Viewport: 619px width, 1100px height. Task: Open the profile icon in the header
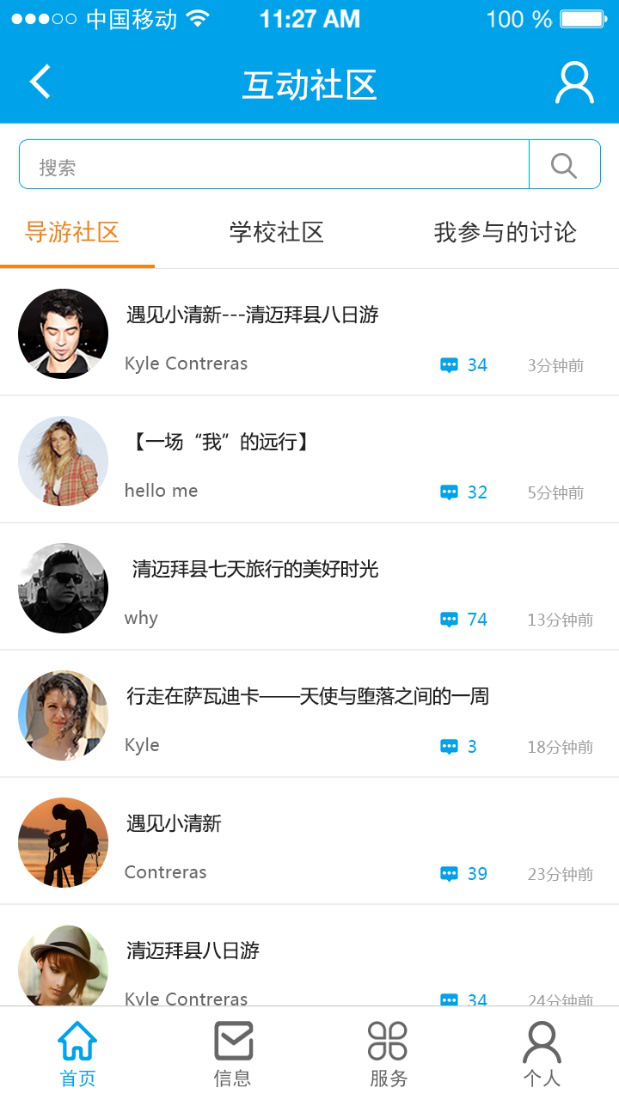coord(574,83)
